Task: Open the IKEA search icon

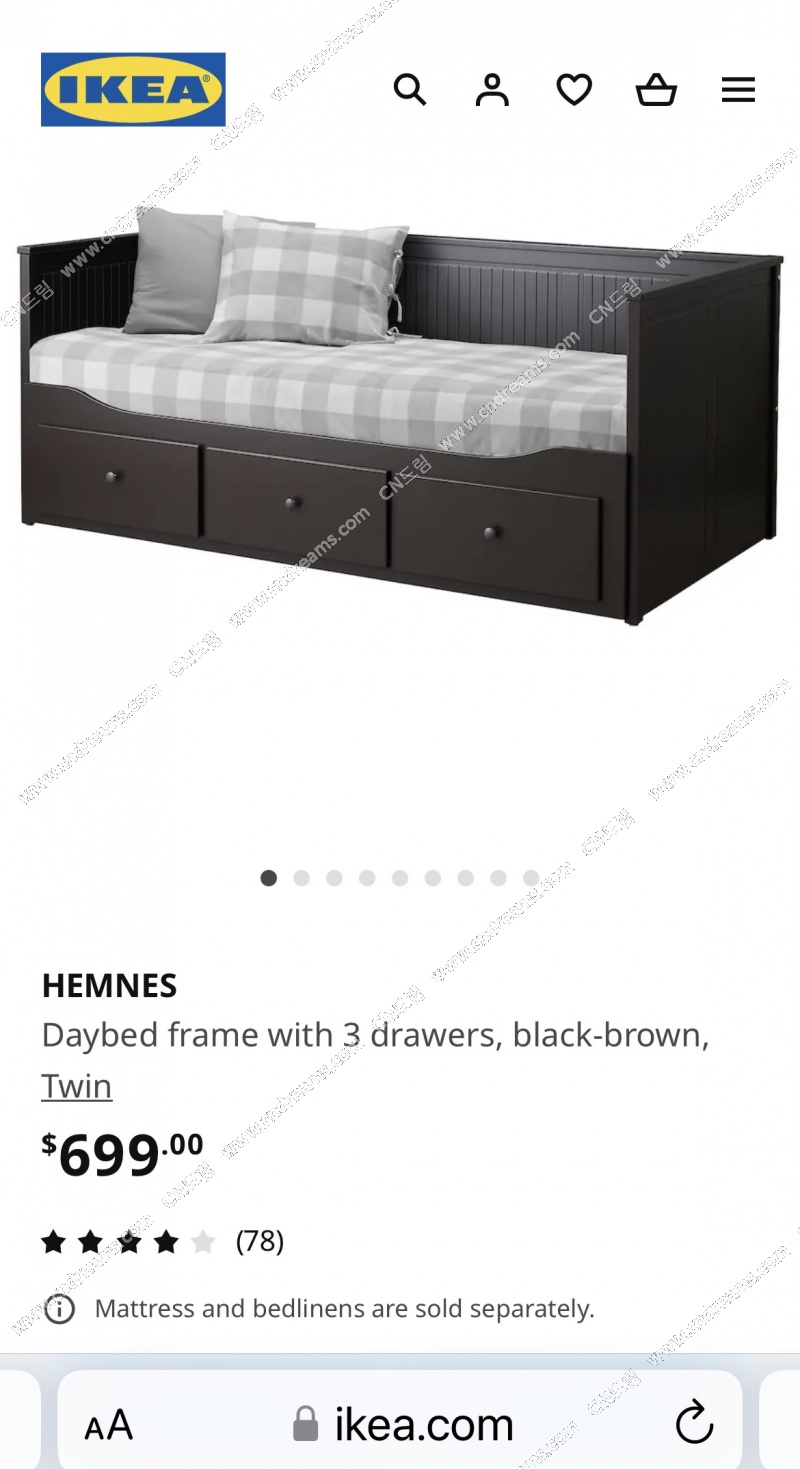Action: [410, 90]
